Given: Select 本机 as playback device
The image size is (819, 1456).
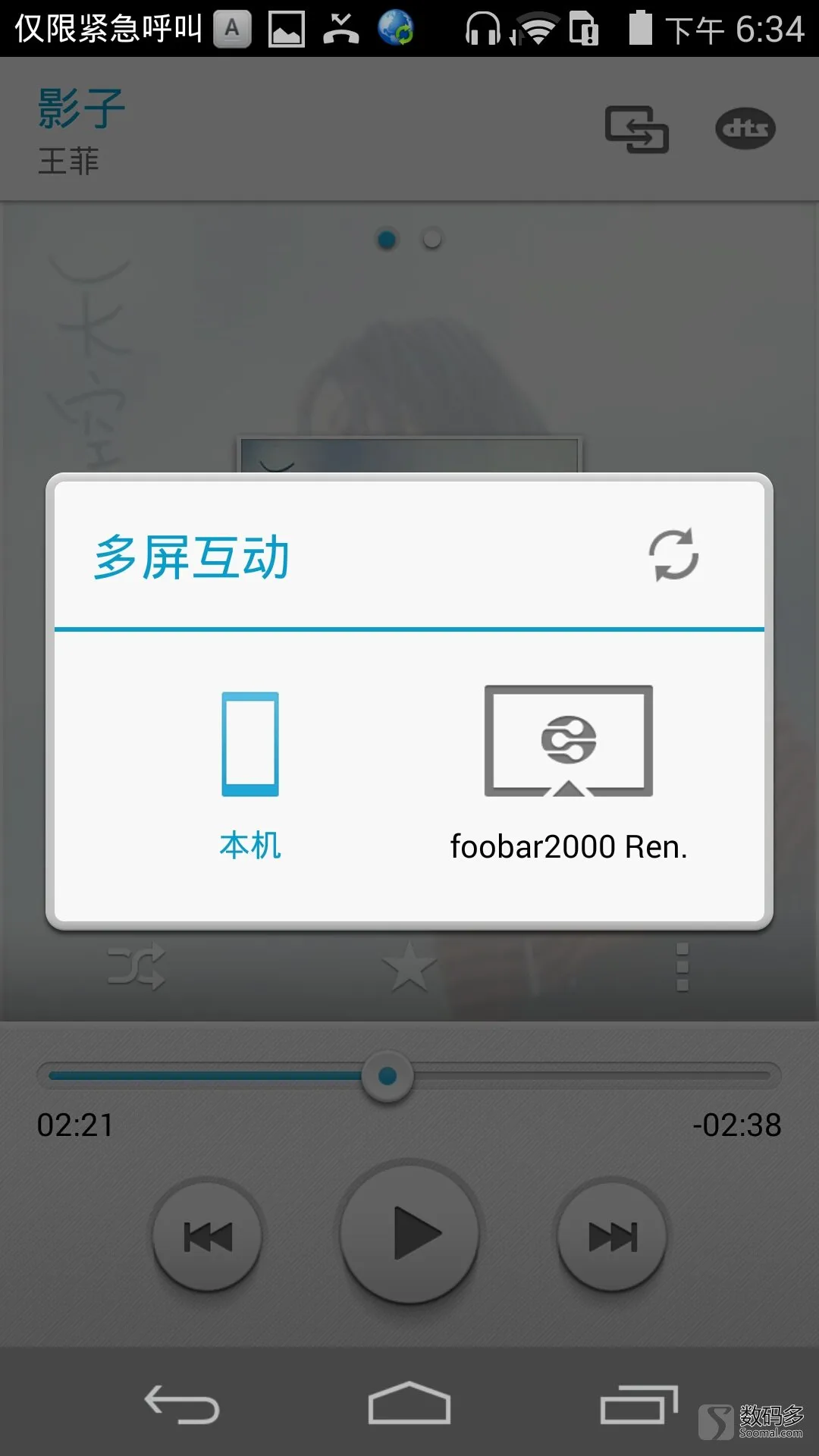Looking at the screenshot, I should pos(250,773).
